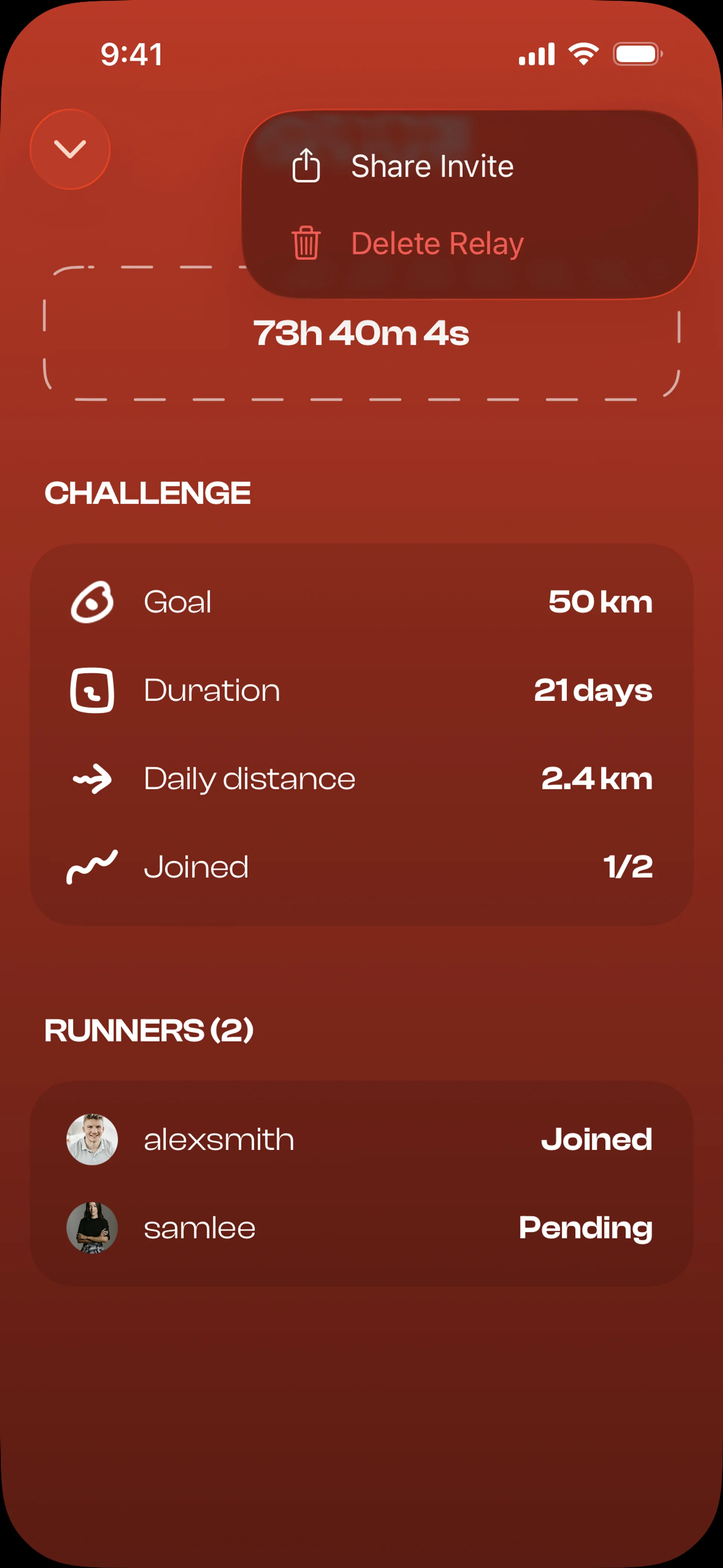Select Share Invite from the menu

click(432, 166)
